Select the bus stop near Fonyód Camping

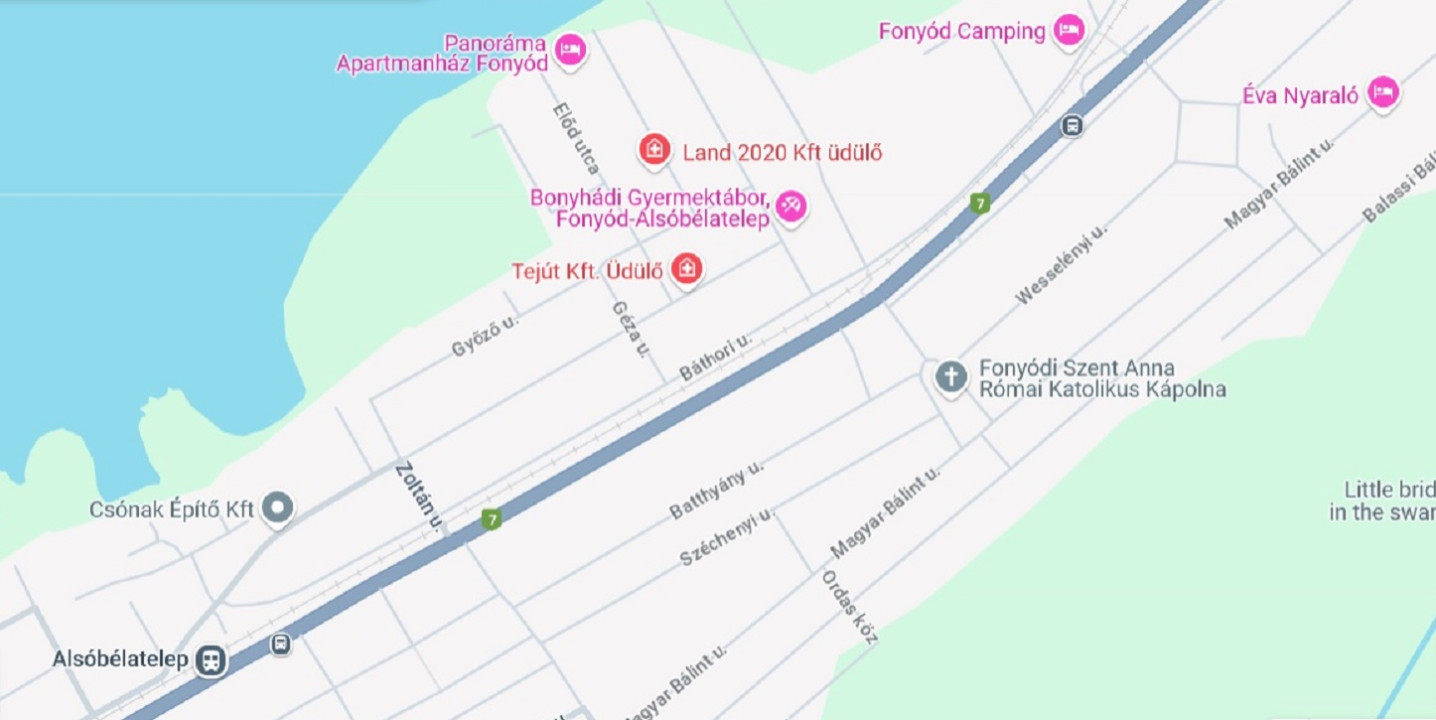pos(1072,126)
